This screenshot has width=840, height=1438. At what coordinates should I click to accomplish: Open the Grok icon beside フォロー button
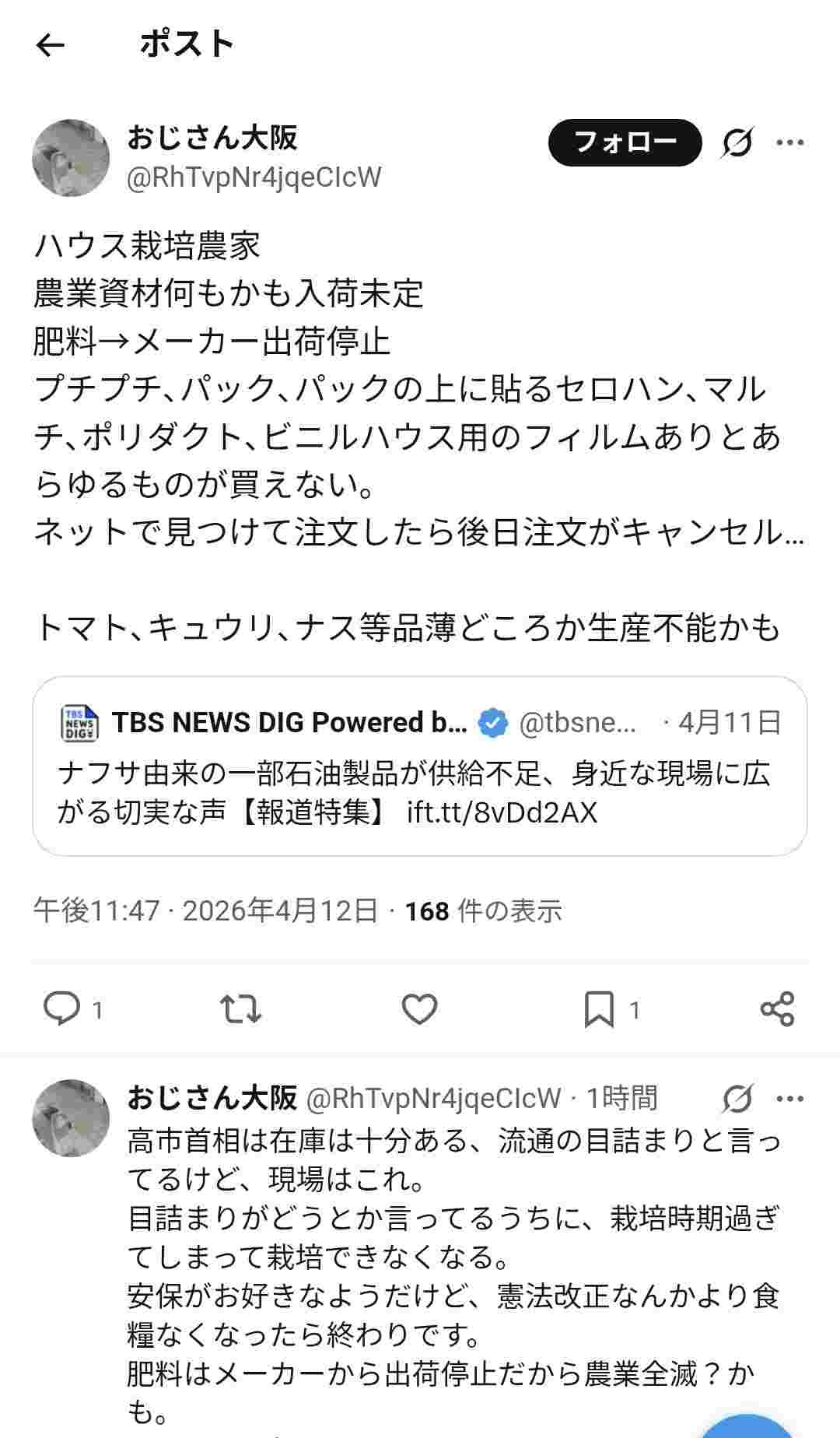click(737, 142)
